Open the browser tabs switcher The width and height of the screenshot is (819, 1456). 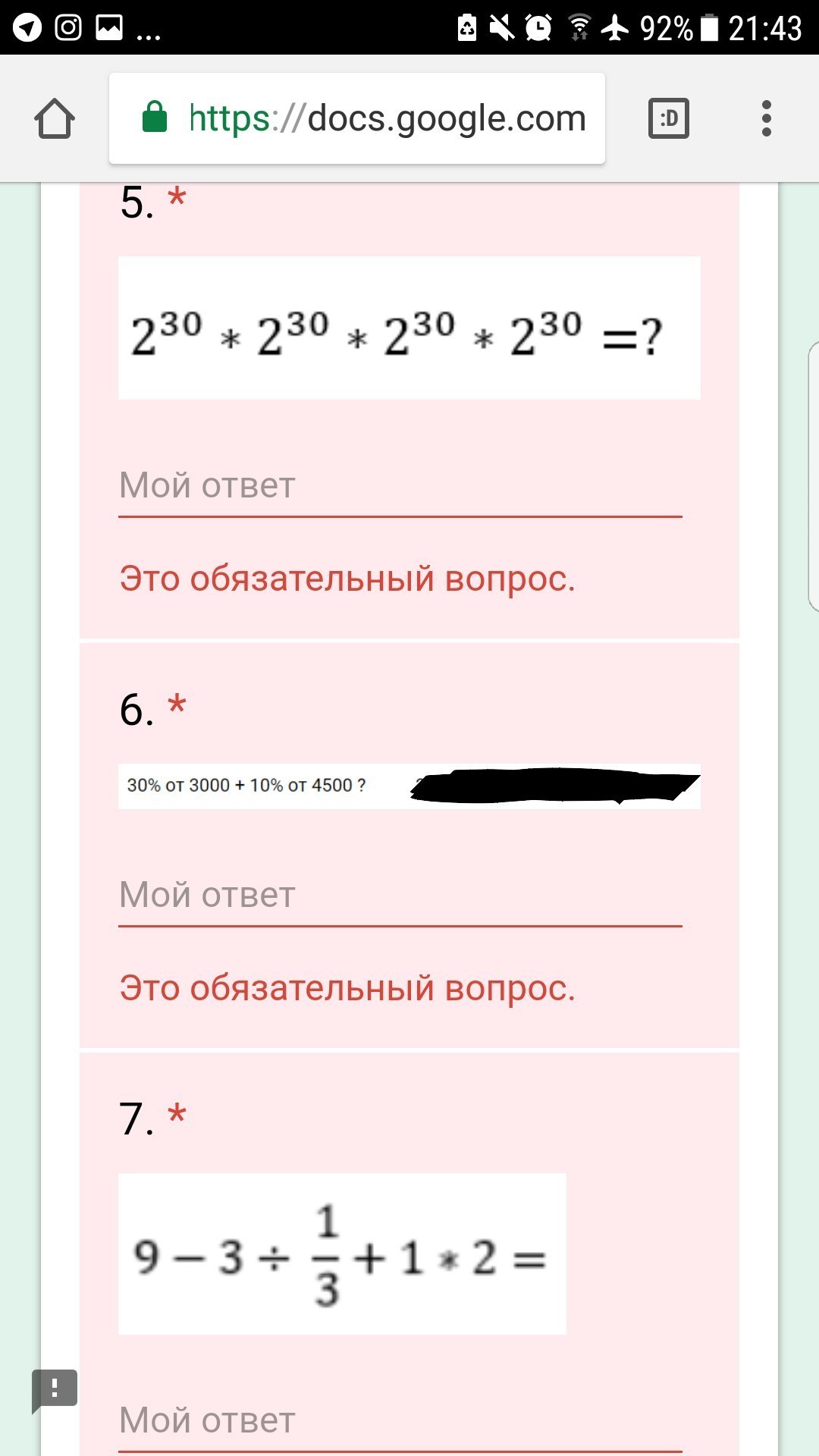668,119
